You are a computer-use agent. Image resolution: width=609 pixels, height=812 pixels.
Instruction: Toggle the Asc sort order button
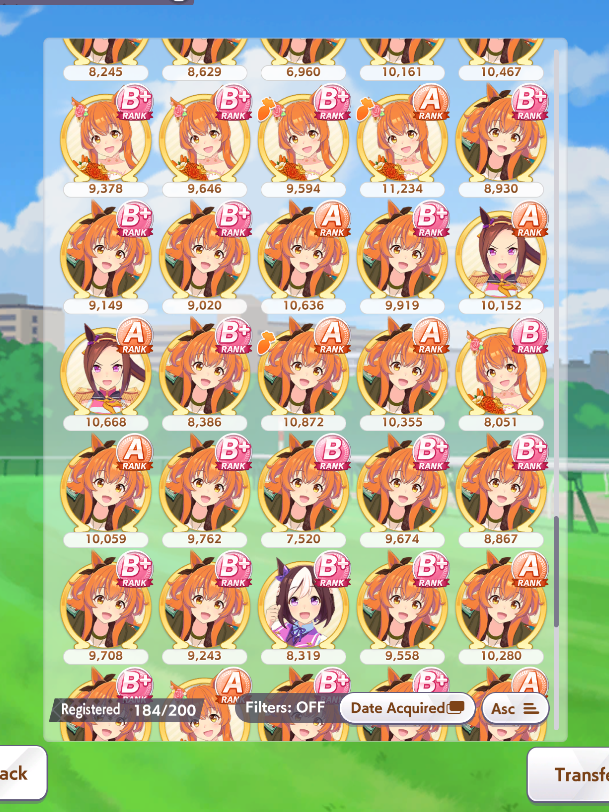[x=515, y=708]
